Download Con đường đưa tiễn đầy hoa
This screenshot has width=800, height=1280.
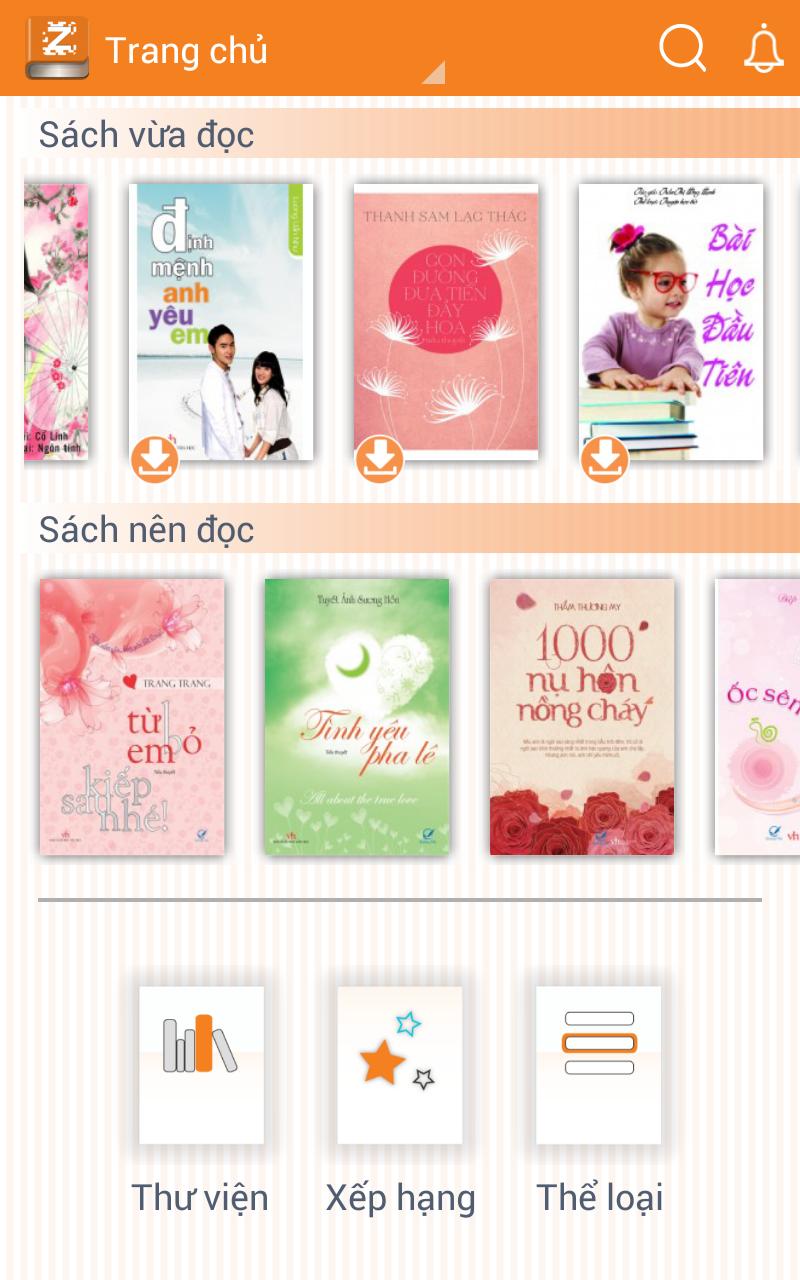coord(380,459)
